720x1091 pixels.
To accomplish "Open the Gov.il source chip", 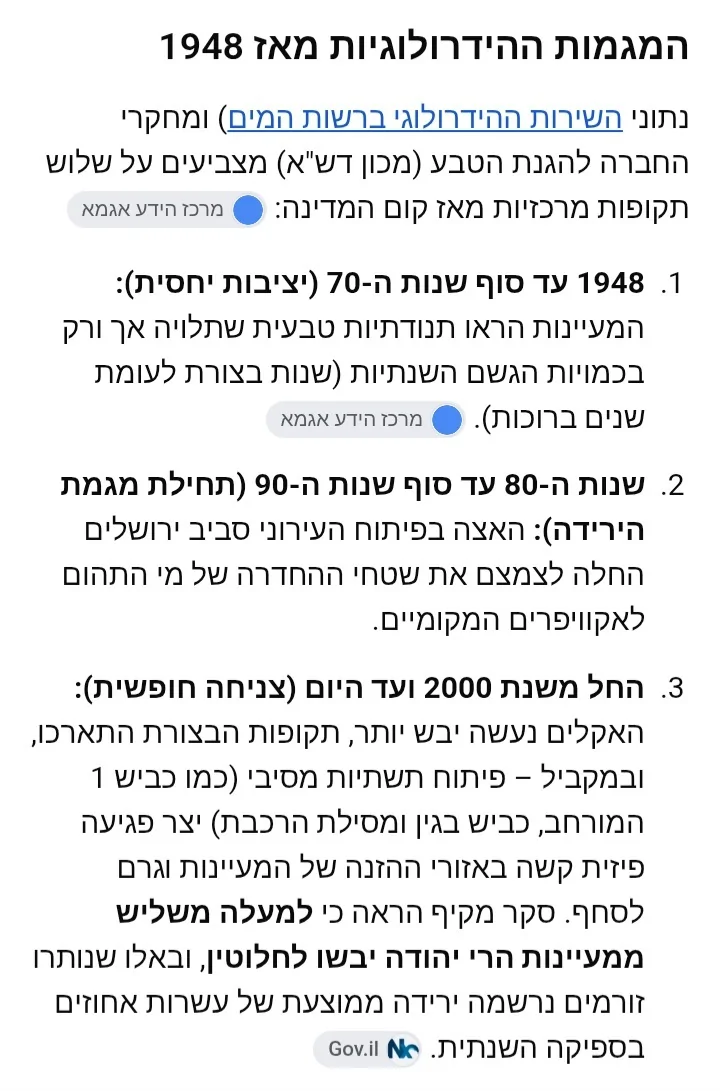I will pos(367,1049).
